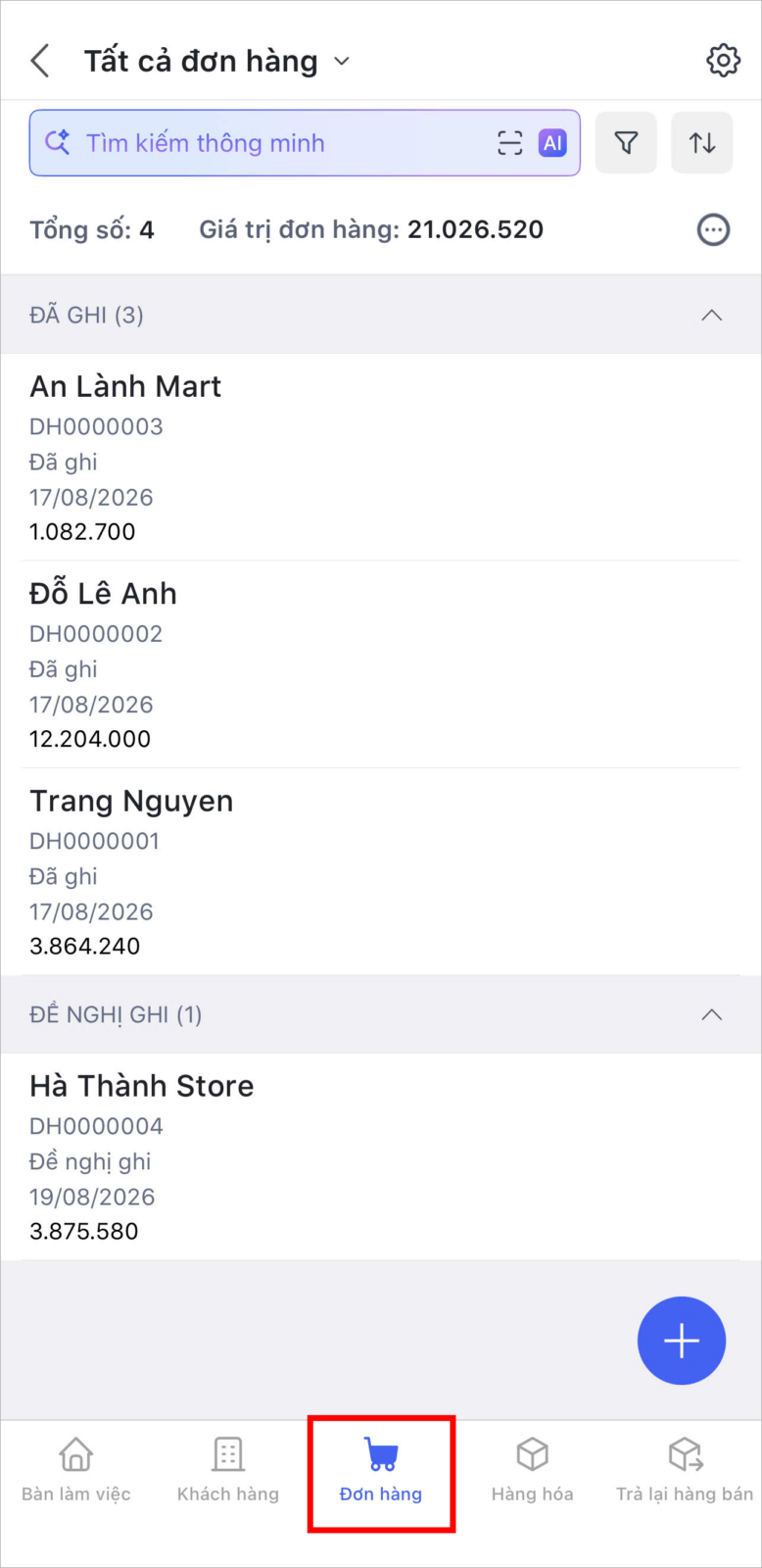Open An Lành Mart order DH0000003

coord(381,457)
